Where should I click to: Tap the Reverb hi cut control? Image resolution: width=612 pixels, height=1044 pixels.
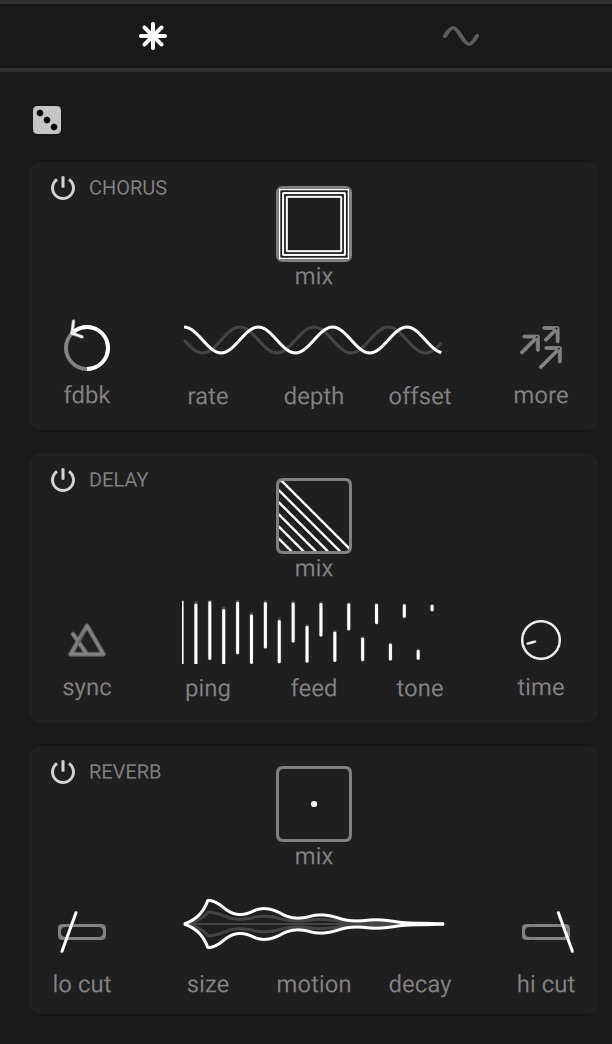point(547,931)
